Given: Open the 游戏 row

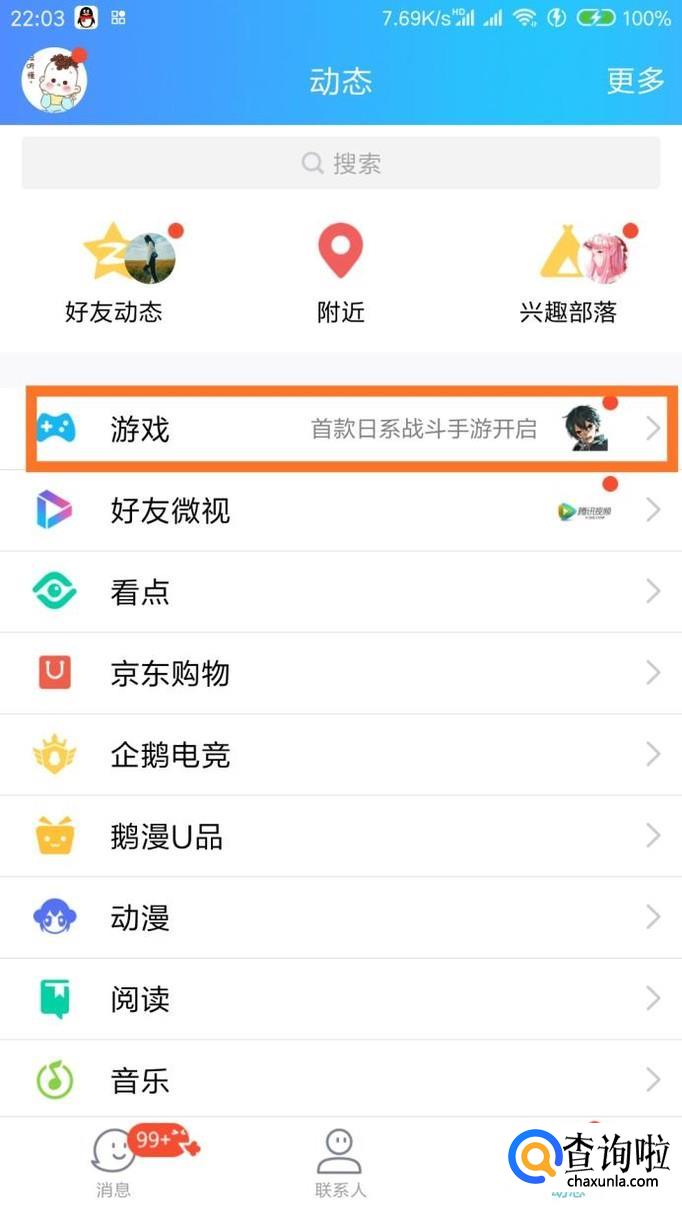Looking at the screenshot, I should point(341,430).
